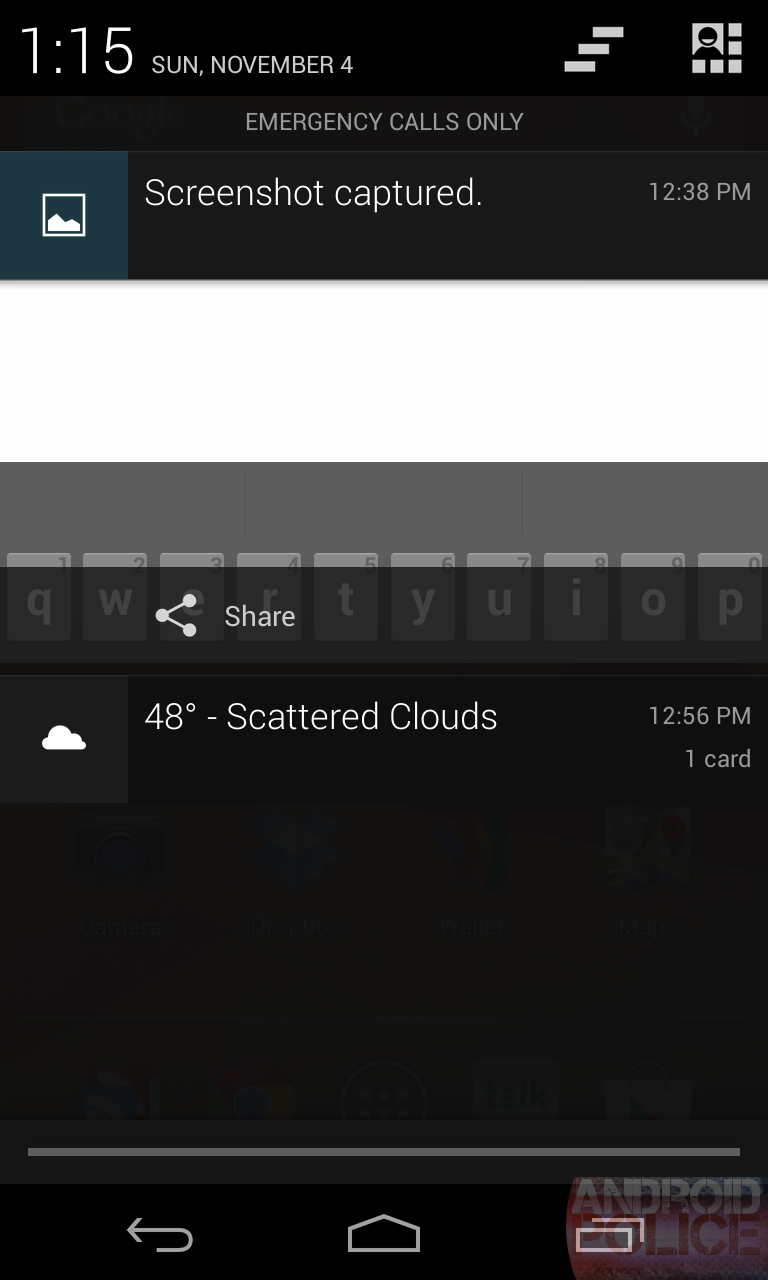768x1280 pixels.
Task: Go to the home screen
Action: (384, 1236)
